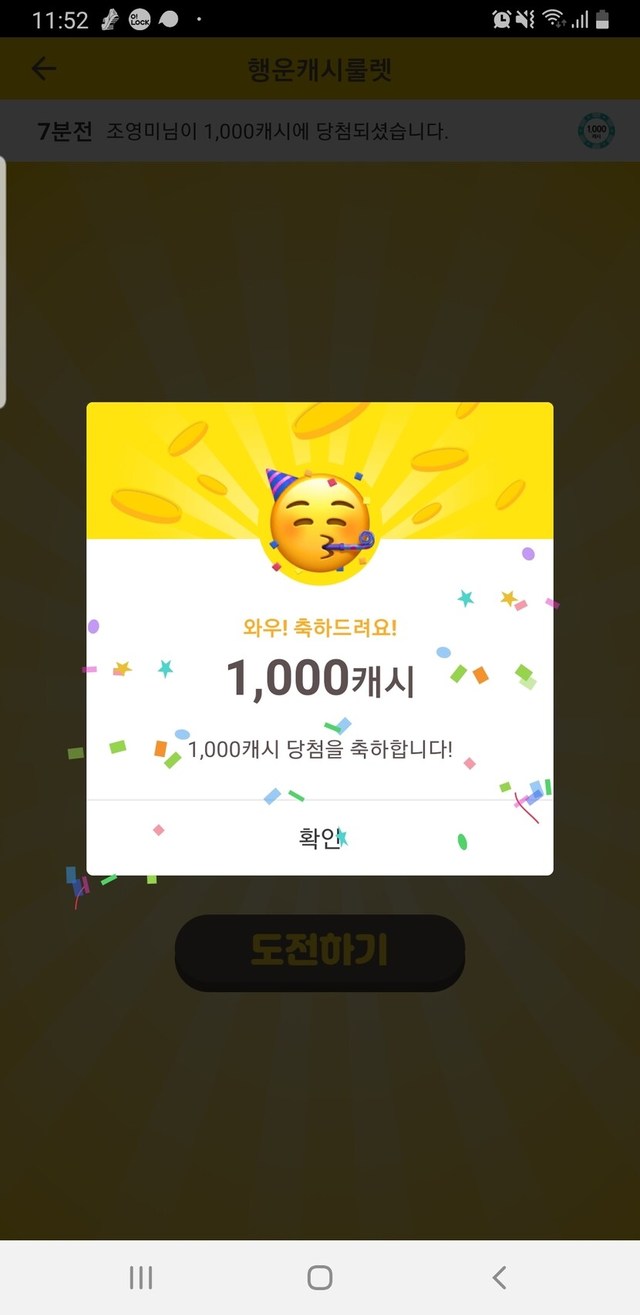The width and height of the screenshot is (640, 1315).
Task: Tap the 도전하기 challenge button
Action: pyautogui.click(x=320, y=952)
